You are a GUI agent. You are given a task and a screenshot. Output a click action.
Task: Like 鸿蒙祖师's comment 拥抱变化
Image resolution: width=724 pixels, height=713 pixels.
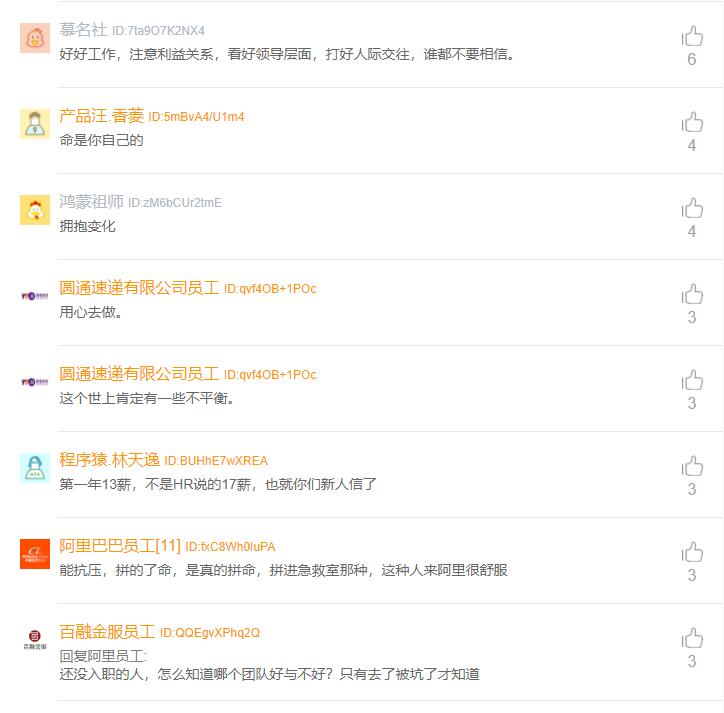coord(692,209)
